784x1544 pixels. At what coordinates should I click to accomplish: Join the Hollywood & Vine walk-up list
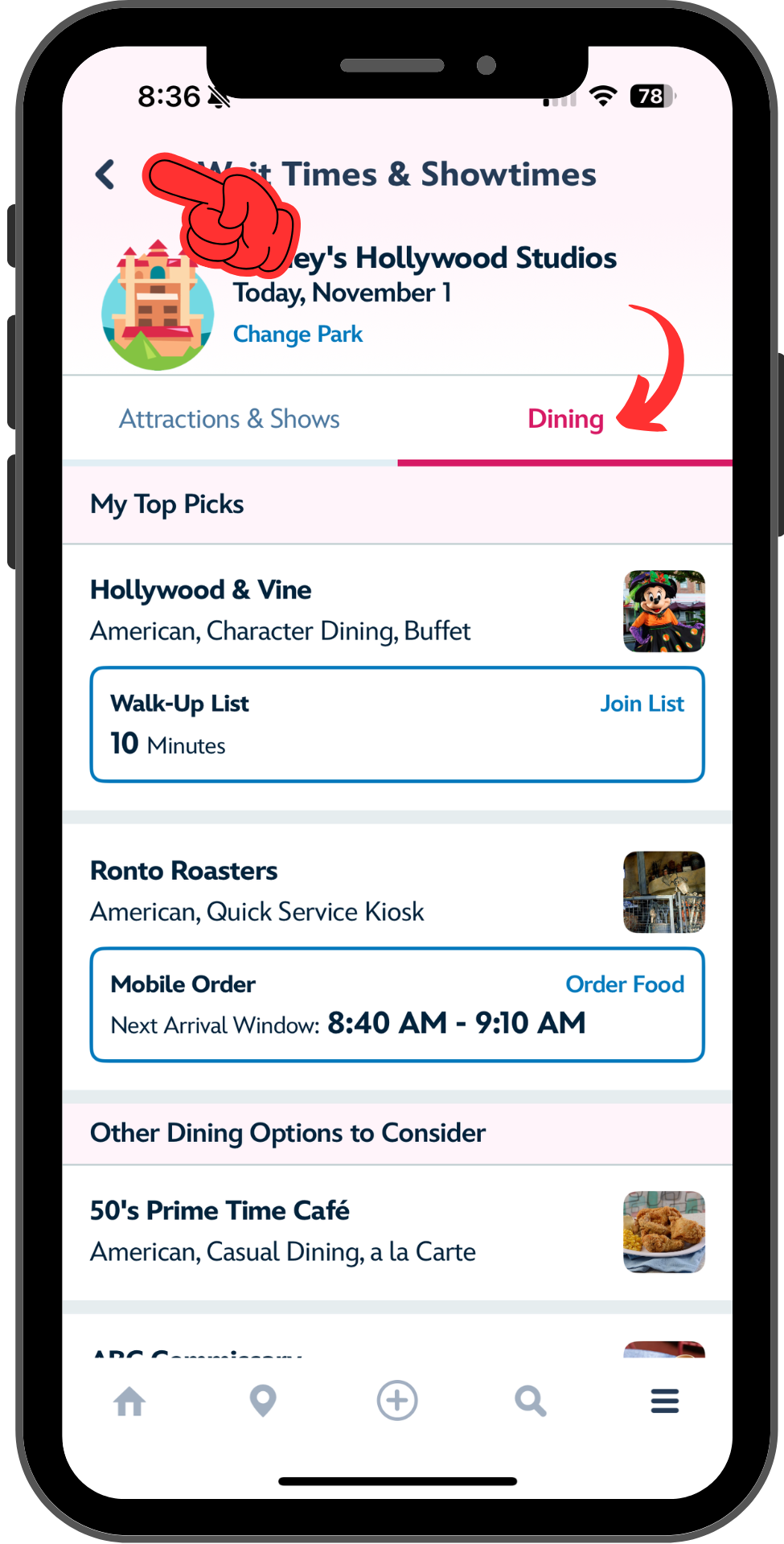point(642,704)
